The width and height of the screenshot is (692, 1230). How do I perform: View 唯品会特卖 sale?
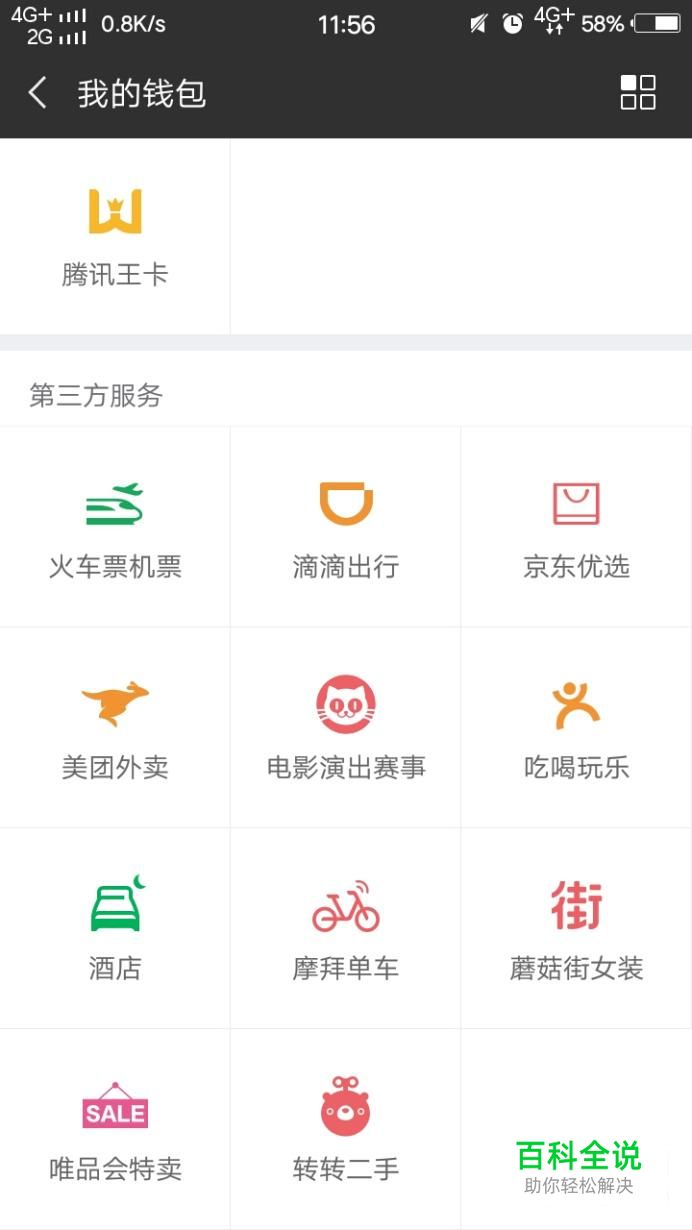[115, 1129]
